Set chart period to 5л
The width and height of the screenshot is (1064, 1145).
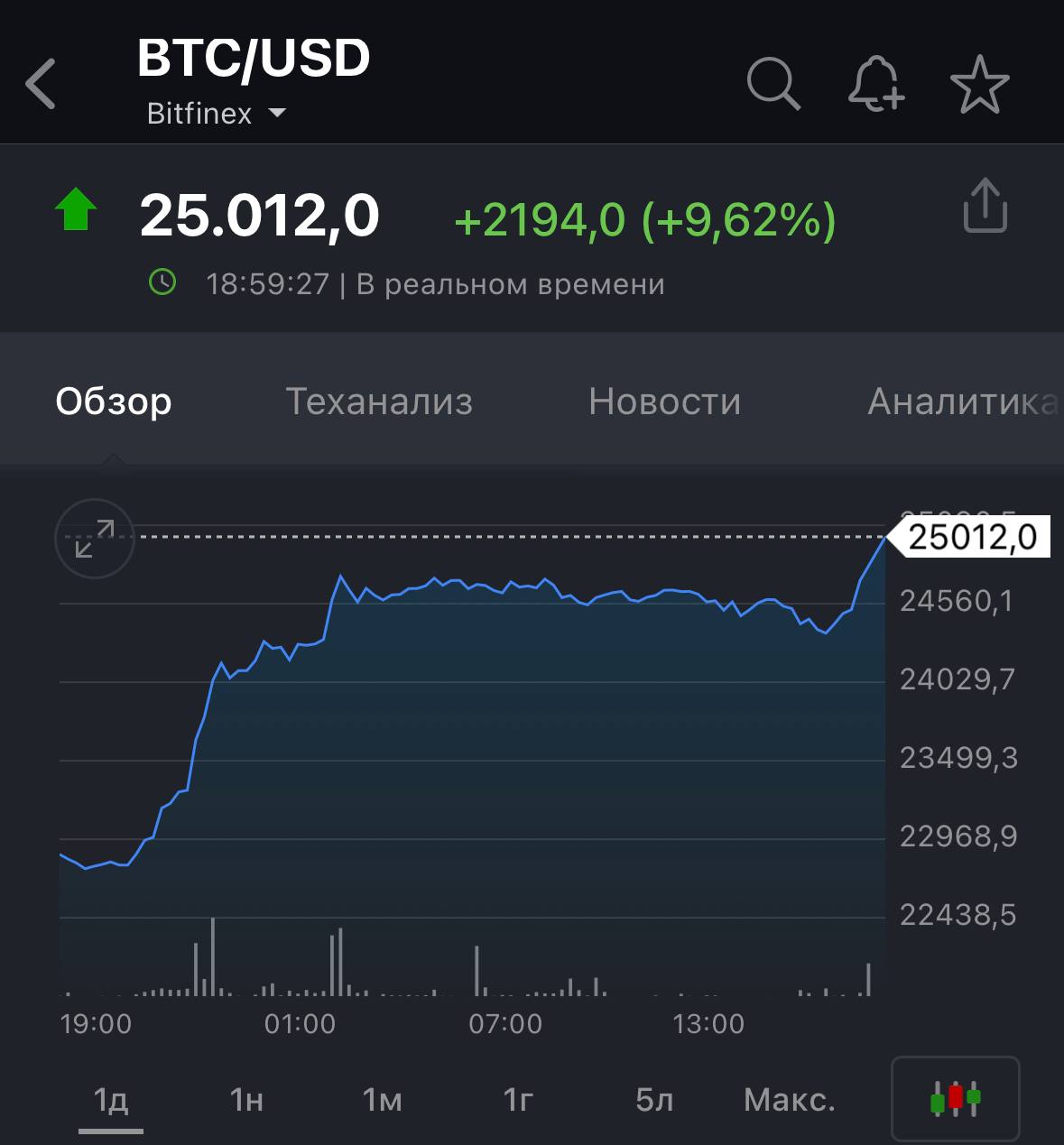(x=654, y=1100)
